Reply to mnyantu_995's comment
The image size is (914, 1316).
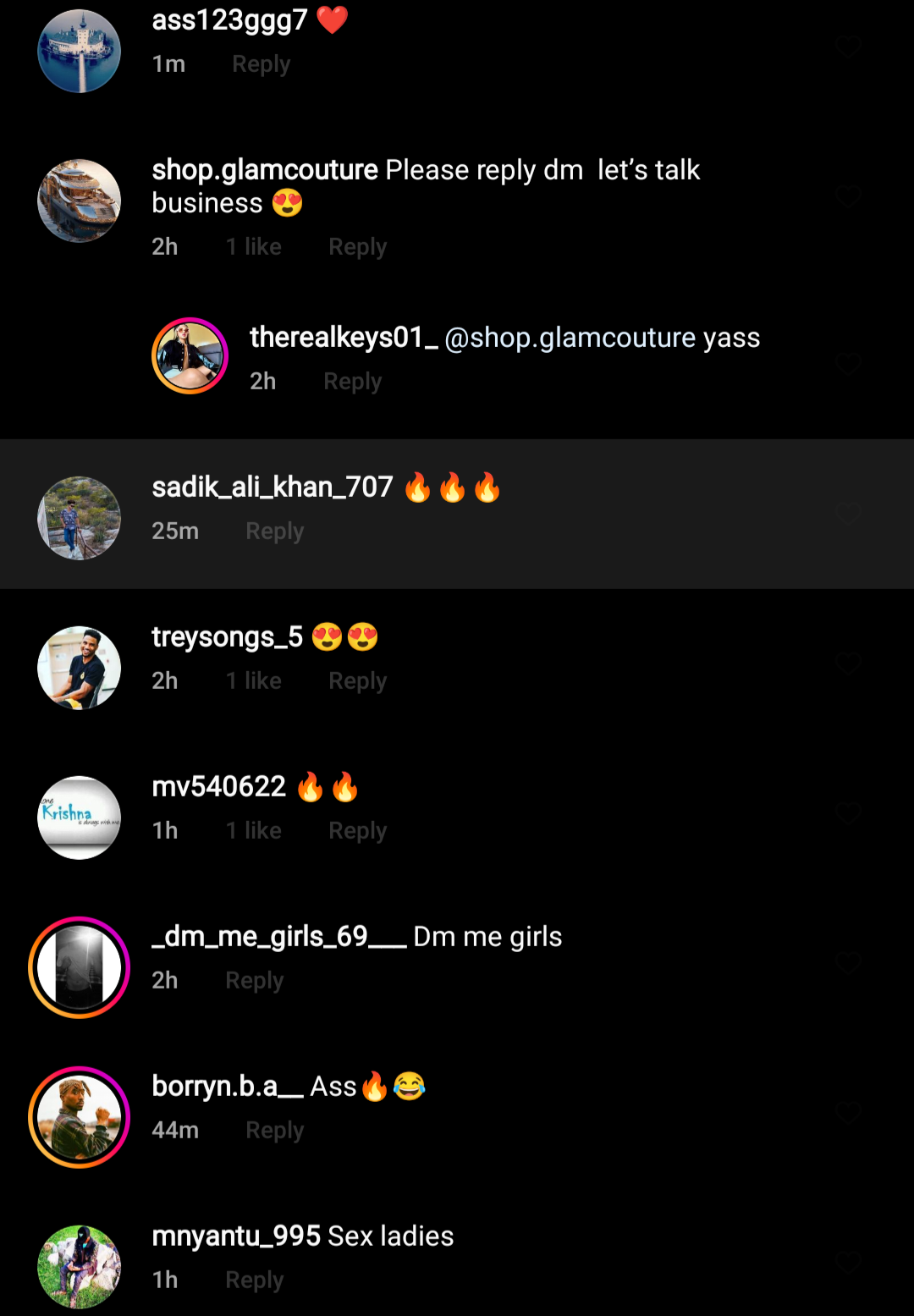pyautogui.click(x=254, y=1280)
